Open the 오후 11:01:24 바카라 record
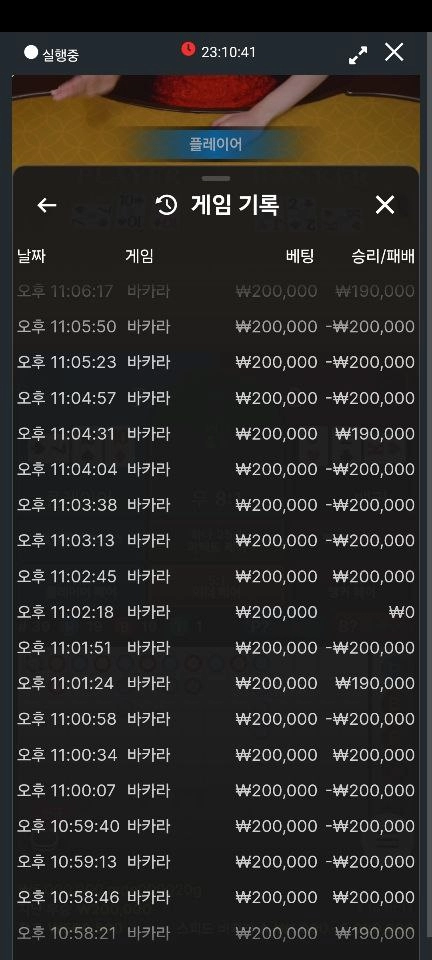 [216, 683]
